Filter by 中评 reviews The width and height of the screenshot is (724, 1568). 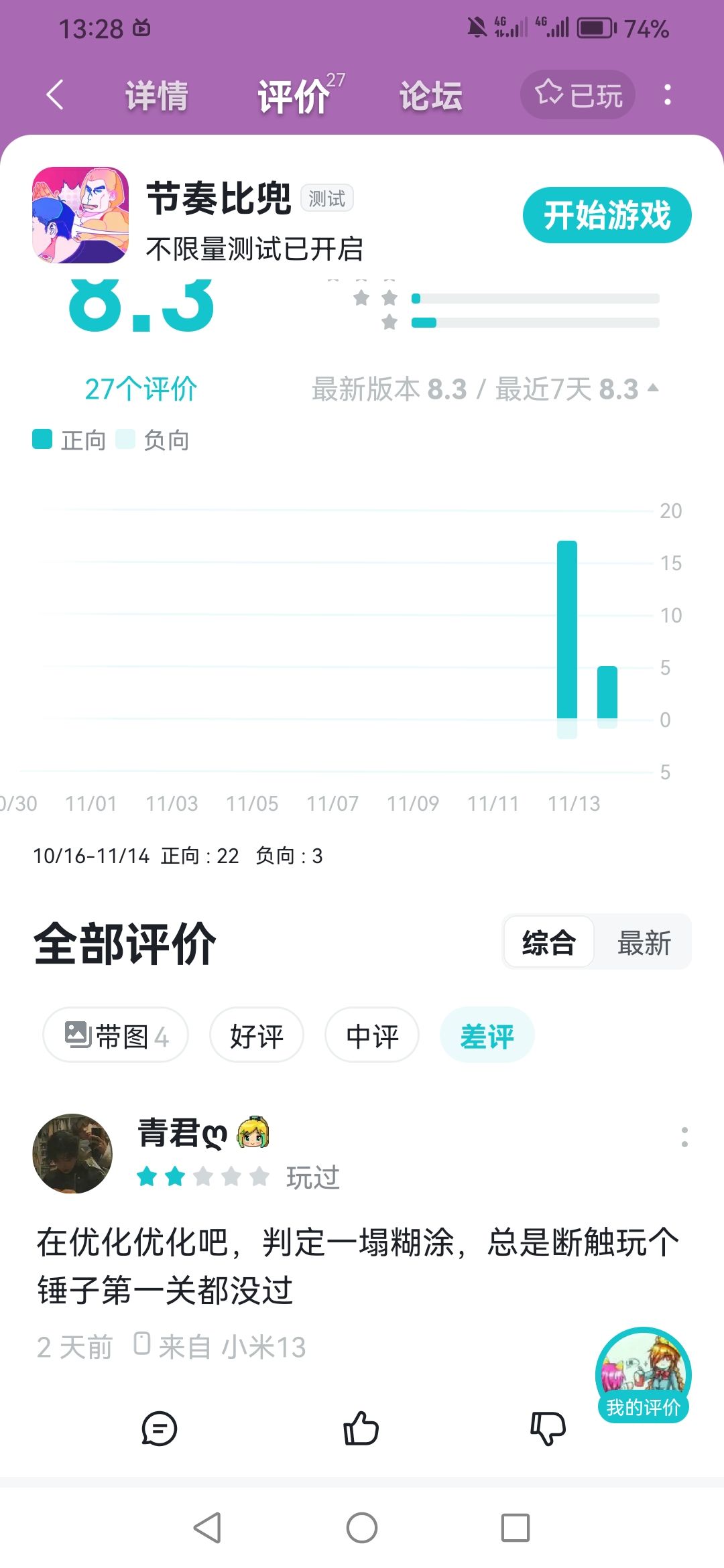click(372, 1035)
